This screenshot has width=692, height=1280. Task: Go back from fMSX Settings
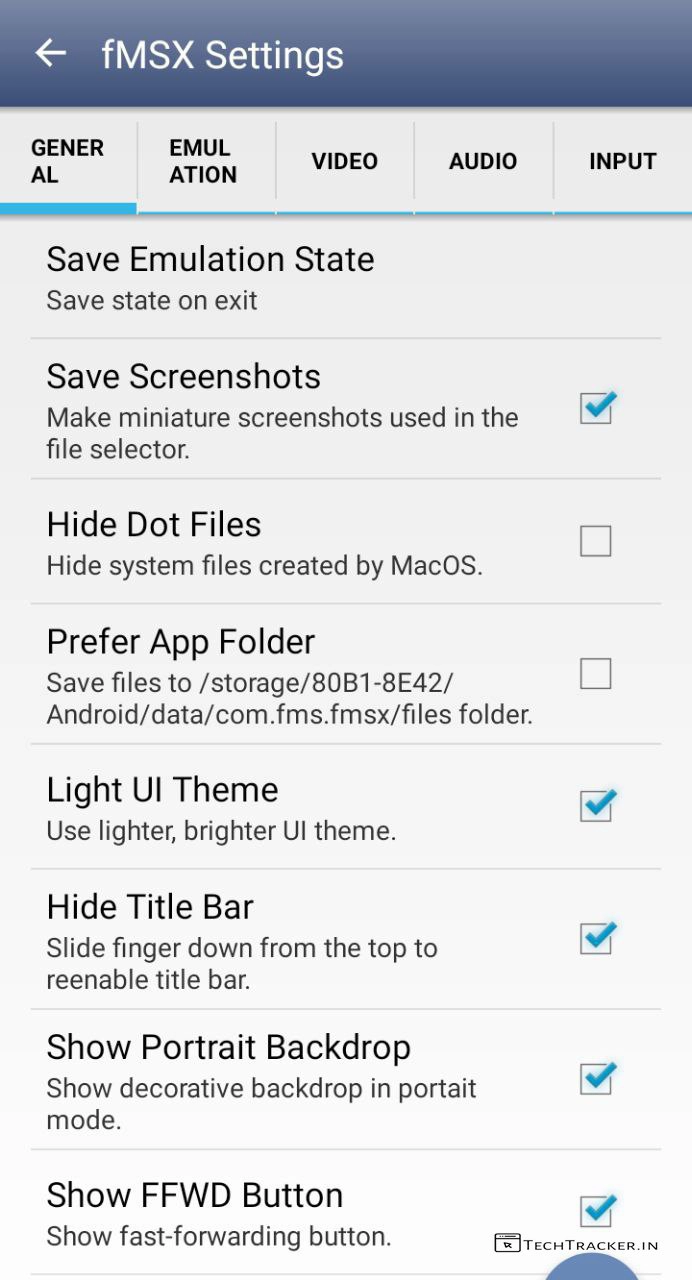click(x=50, y=54)
